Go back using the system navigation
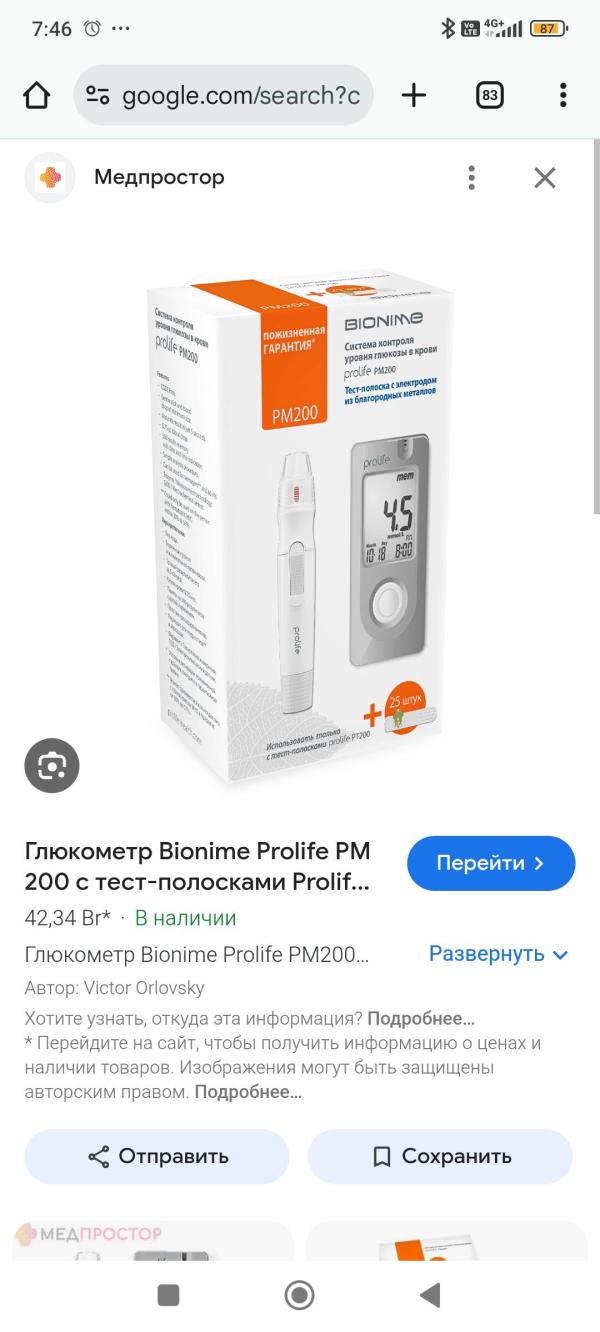This screenshot has height=1332, width=600. (x=430, y=1295)
